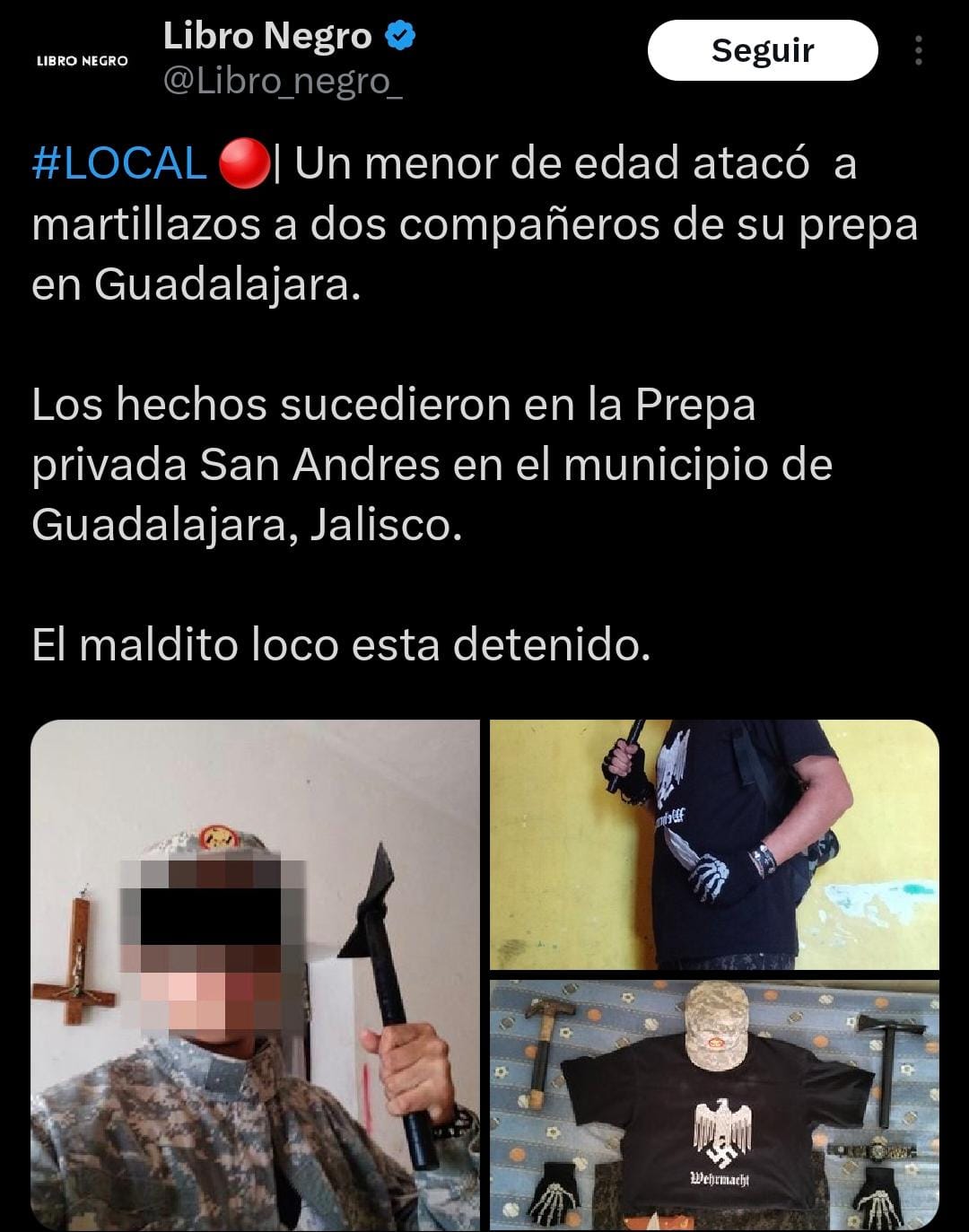969x1232 pixels.
Task: Open the tweet's overflow menu
Action: tap(918, 51)
